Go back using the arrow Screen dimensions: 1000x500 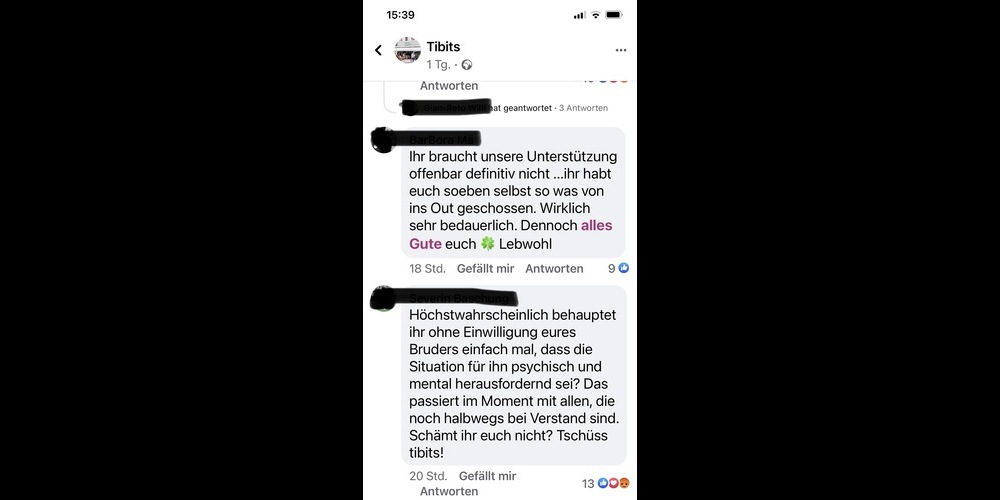[x=379, y=50]
